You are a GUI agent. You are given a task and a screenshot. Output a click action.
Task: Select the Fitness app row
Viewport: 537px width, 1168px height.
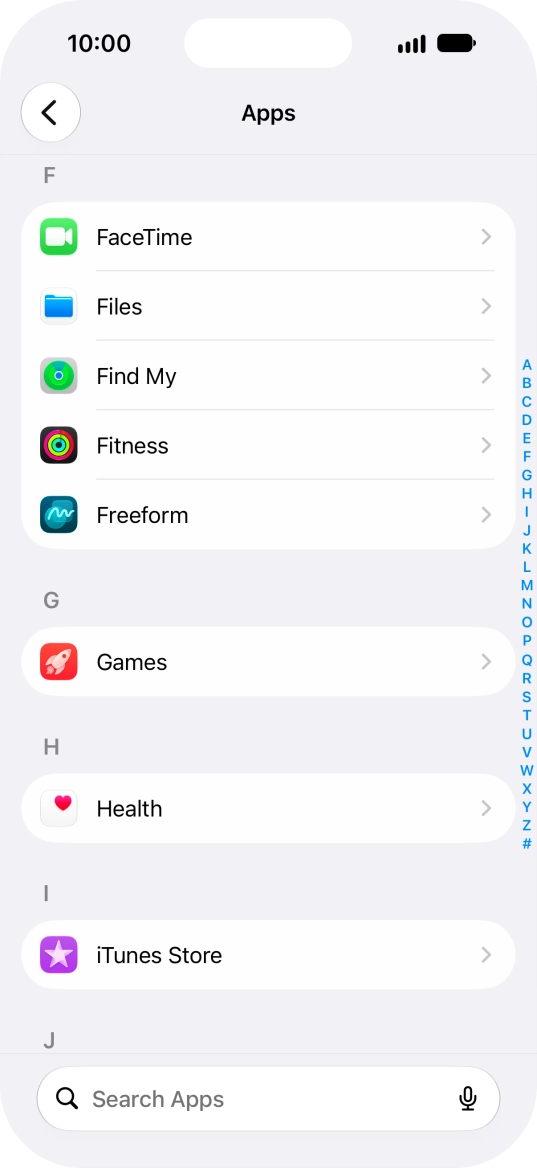pyautogui.click(x=268, y=445)
